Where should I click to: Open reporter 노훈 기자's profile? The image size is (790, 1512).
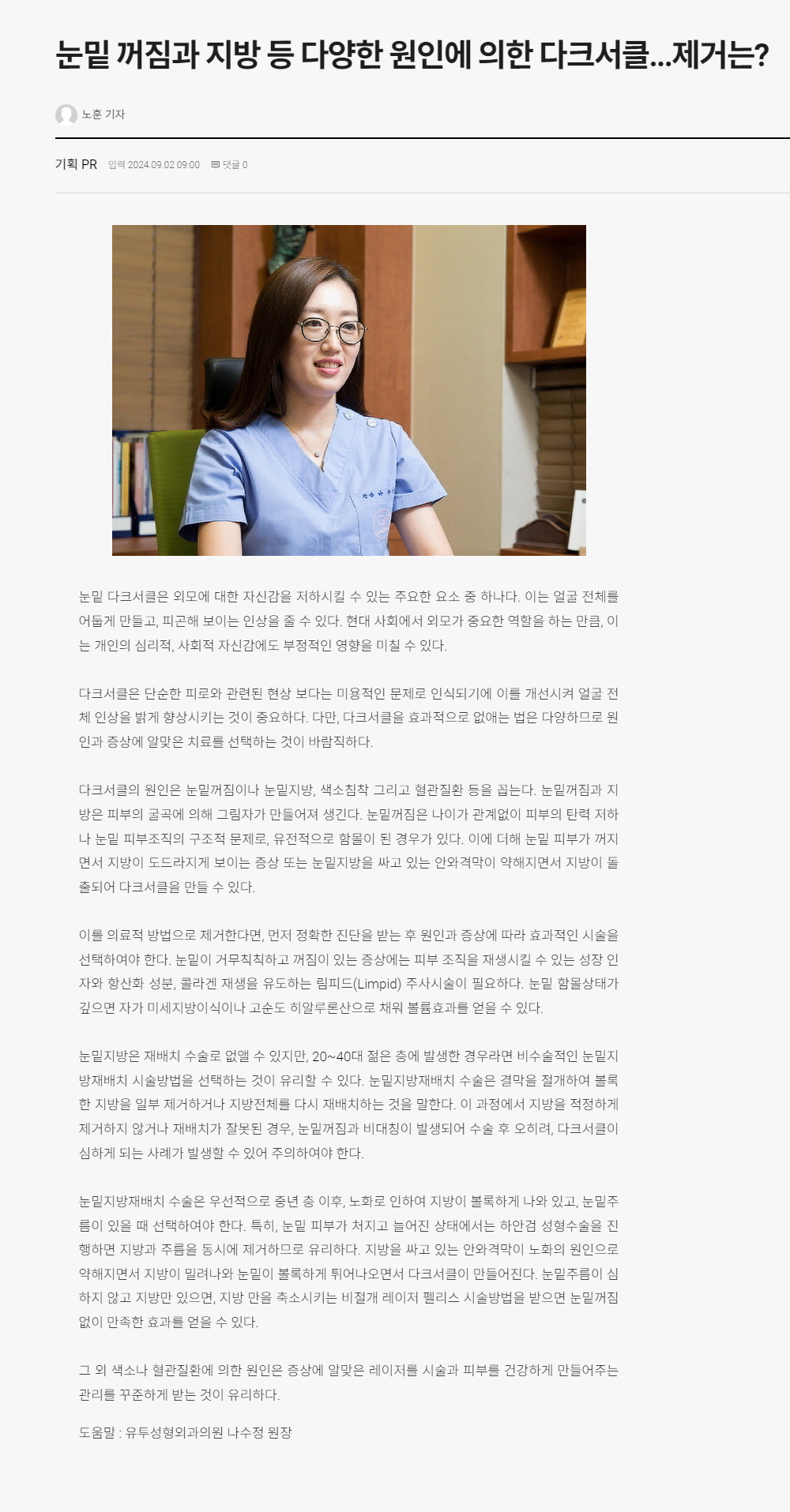tap(103, 114)
